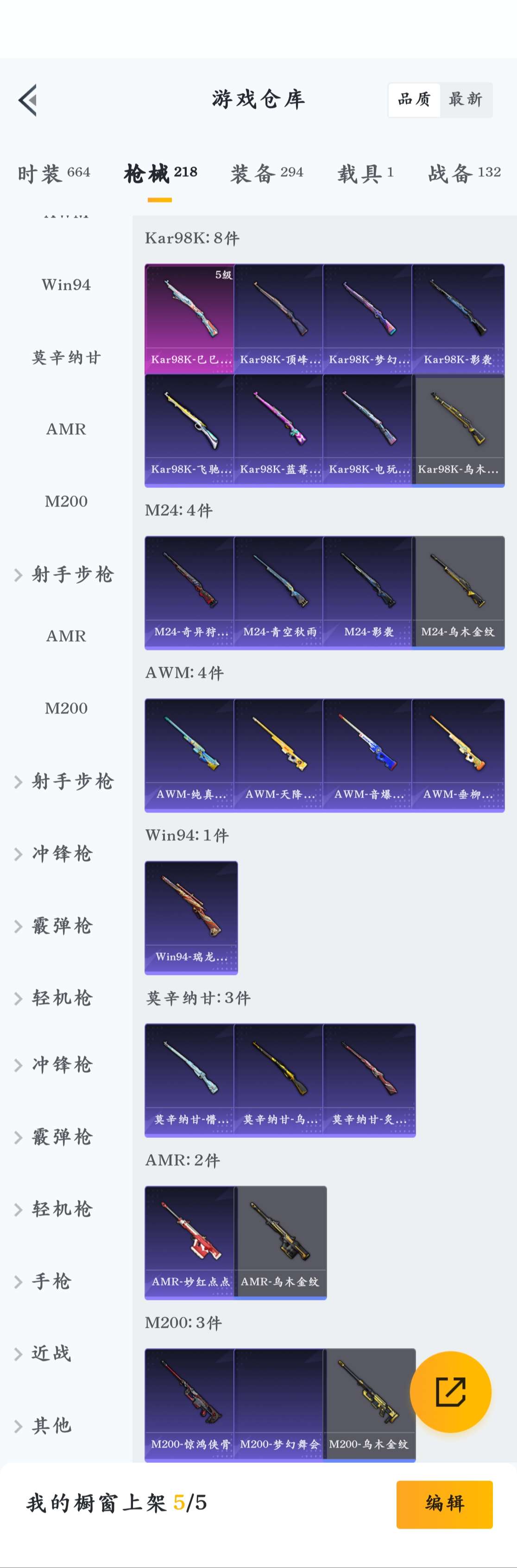The height and width of the screenshot is (1568, 517).
Task: Open the level 5 Kar98K-巴巴 skin
Action: pyautogui.click(x=189, y=318)
